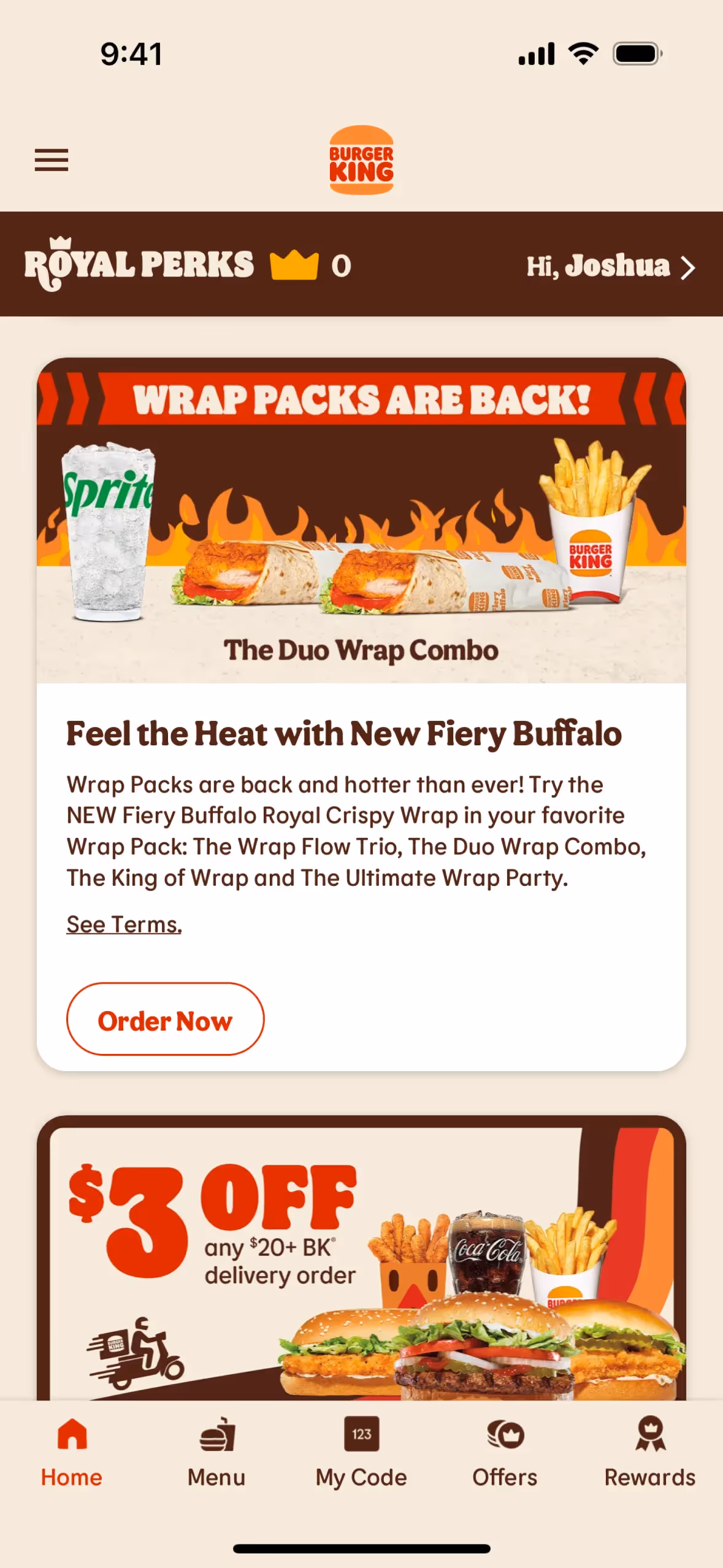Open the $3 off delivery offer card
The height and width of the screenshot is (1568, 723).
pyautogui.click(x=361, y=1258)
